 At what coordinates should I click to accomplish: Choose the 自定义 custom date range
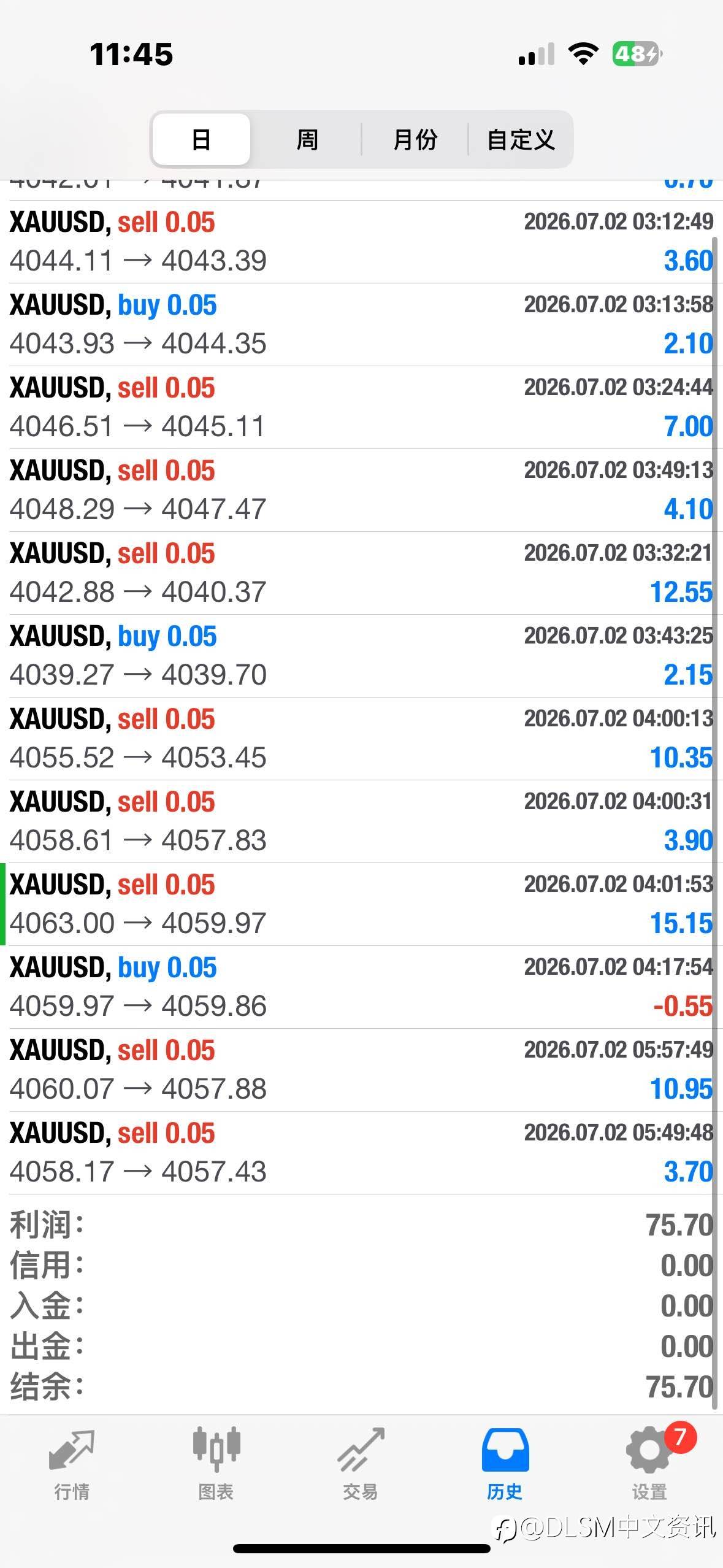pyautogui.click(x=521, y=139)
